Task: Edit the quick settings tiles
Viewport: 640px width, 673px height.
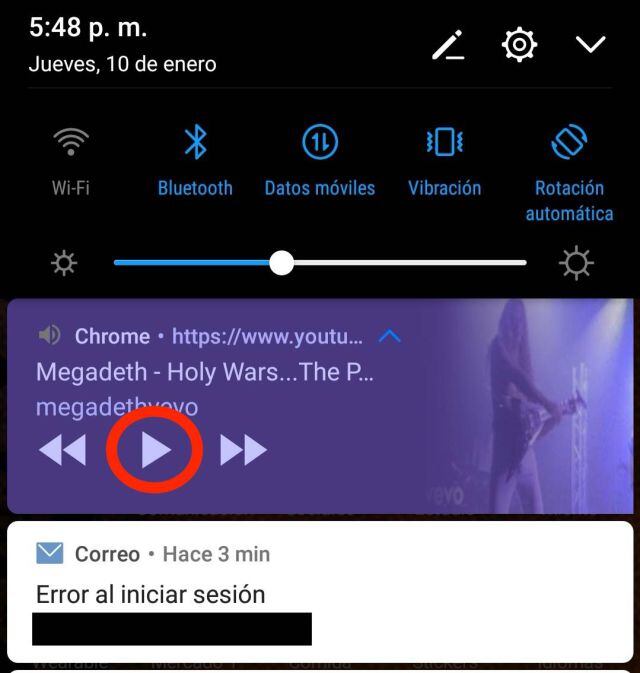Action: point(449,45)
